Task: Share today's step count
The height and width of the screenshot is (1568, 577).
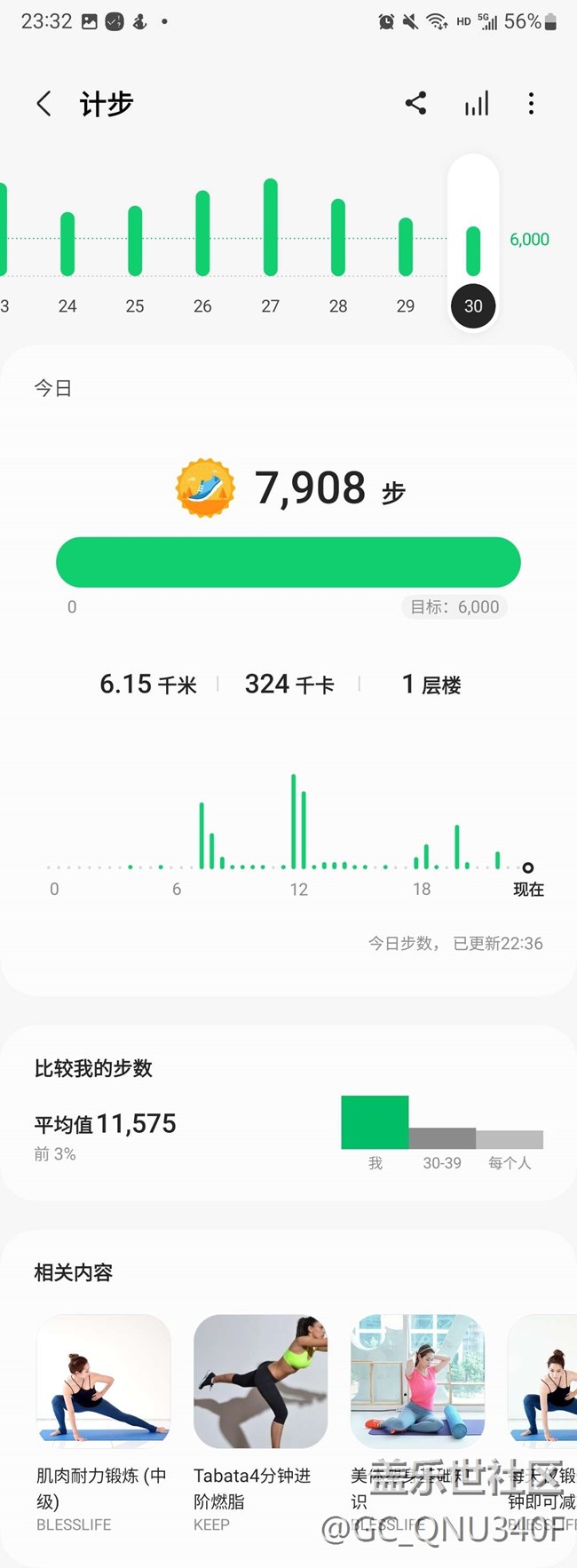Action: pos(415,104)
